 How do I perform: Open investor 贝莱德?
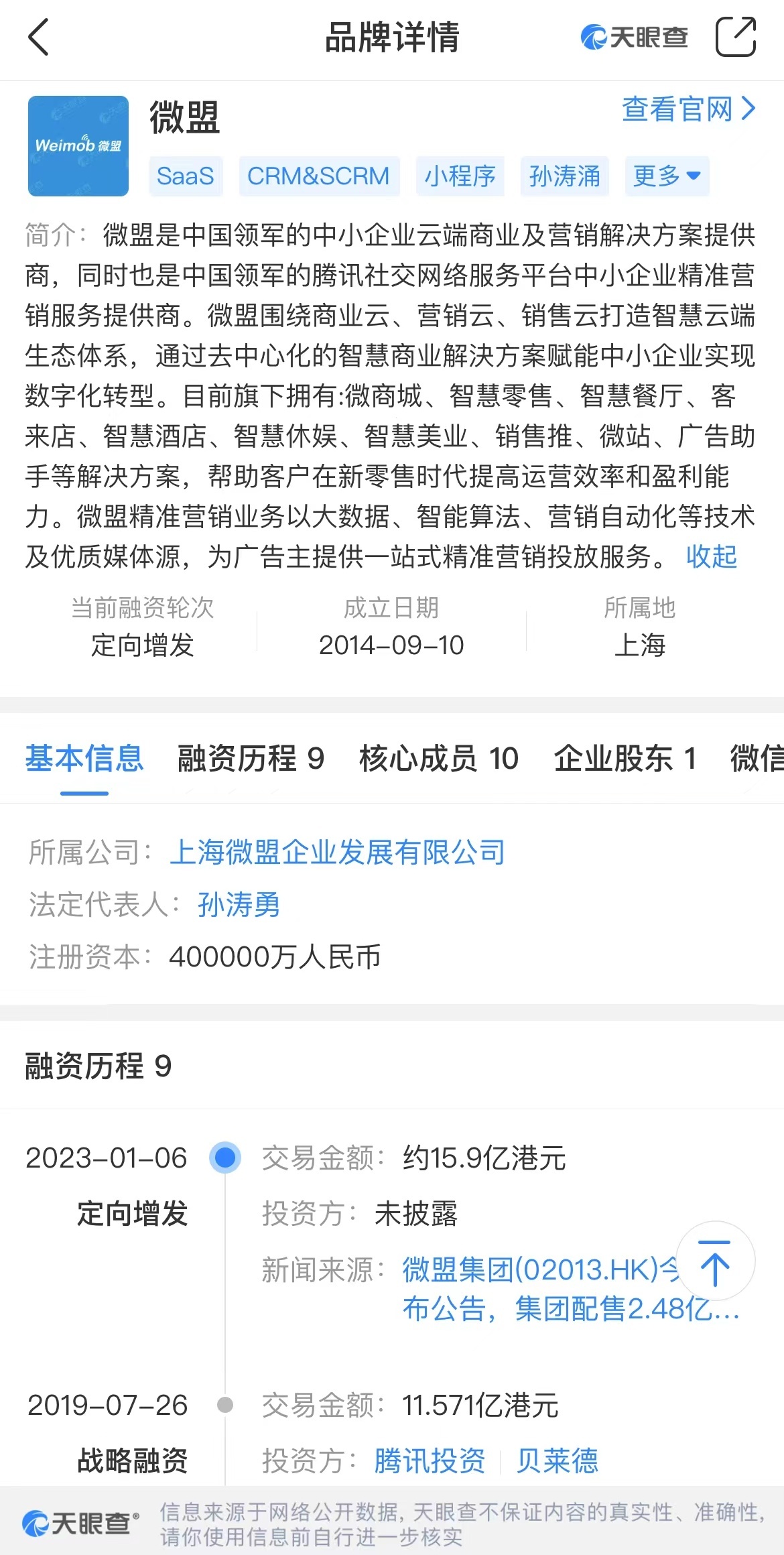pos(557,1461)
